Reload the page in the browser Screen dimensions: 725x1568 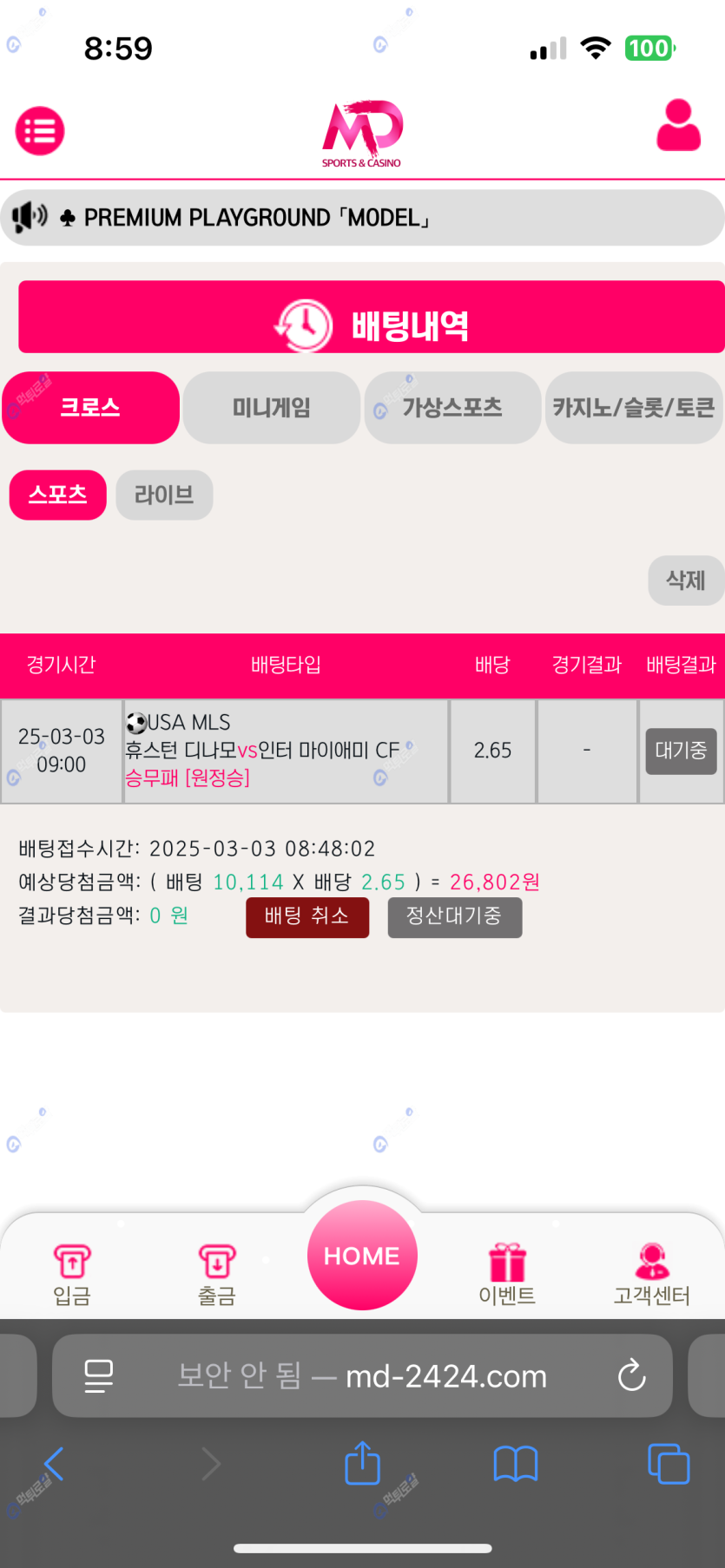point(631,1375)
